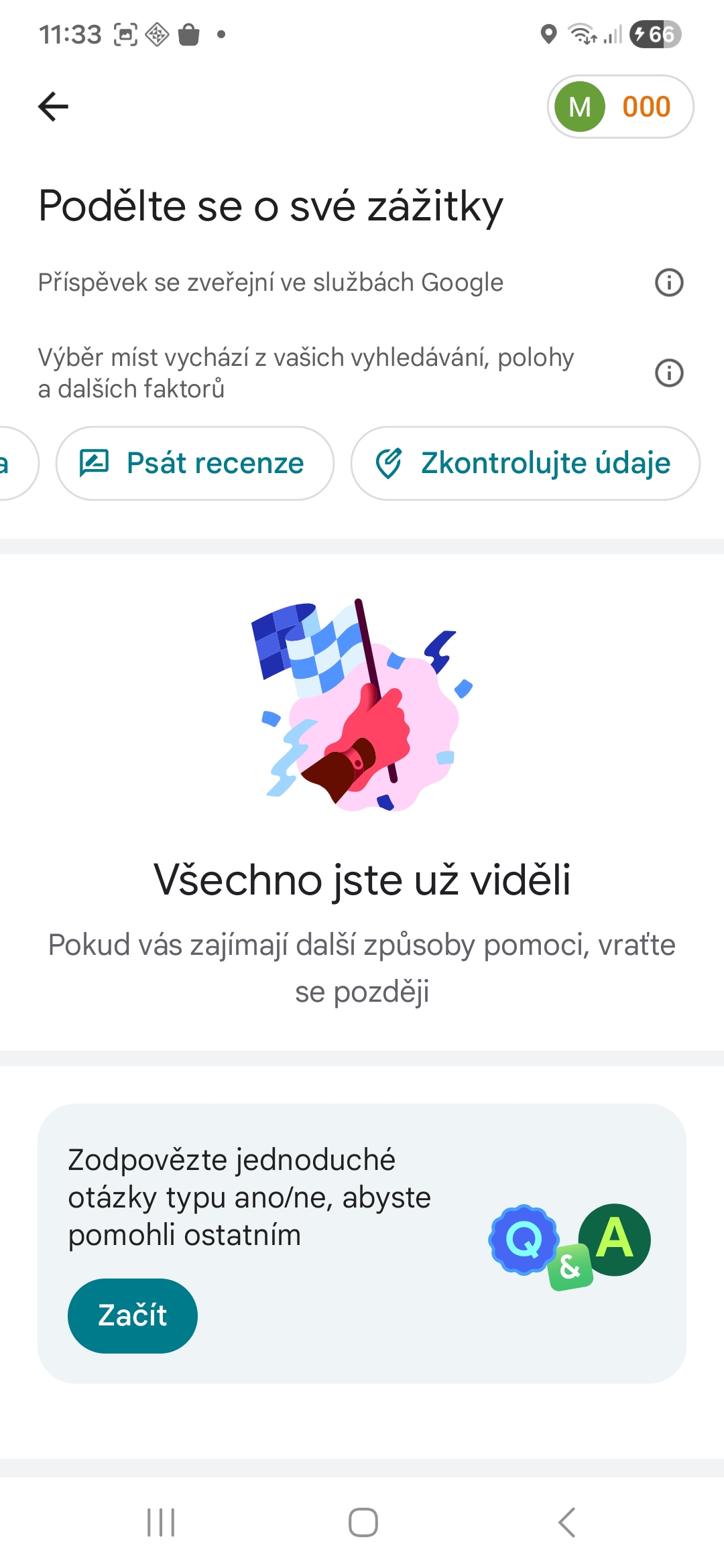
Task: Open the profile points badge
Action: [620, 107]
